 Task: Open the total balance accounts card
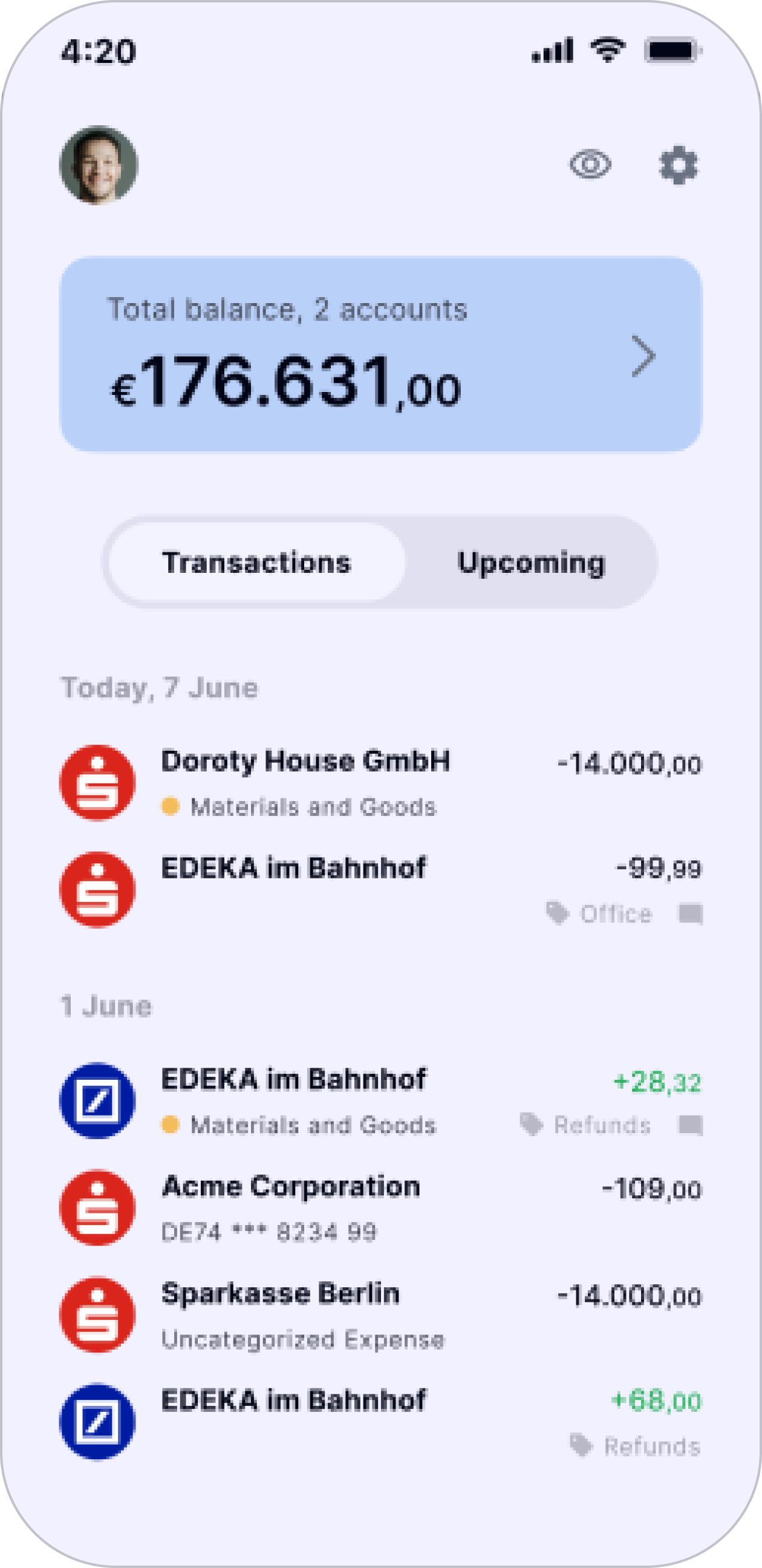coord(380,355)
